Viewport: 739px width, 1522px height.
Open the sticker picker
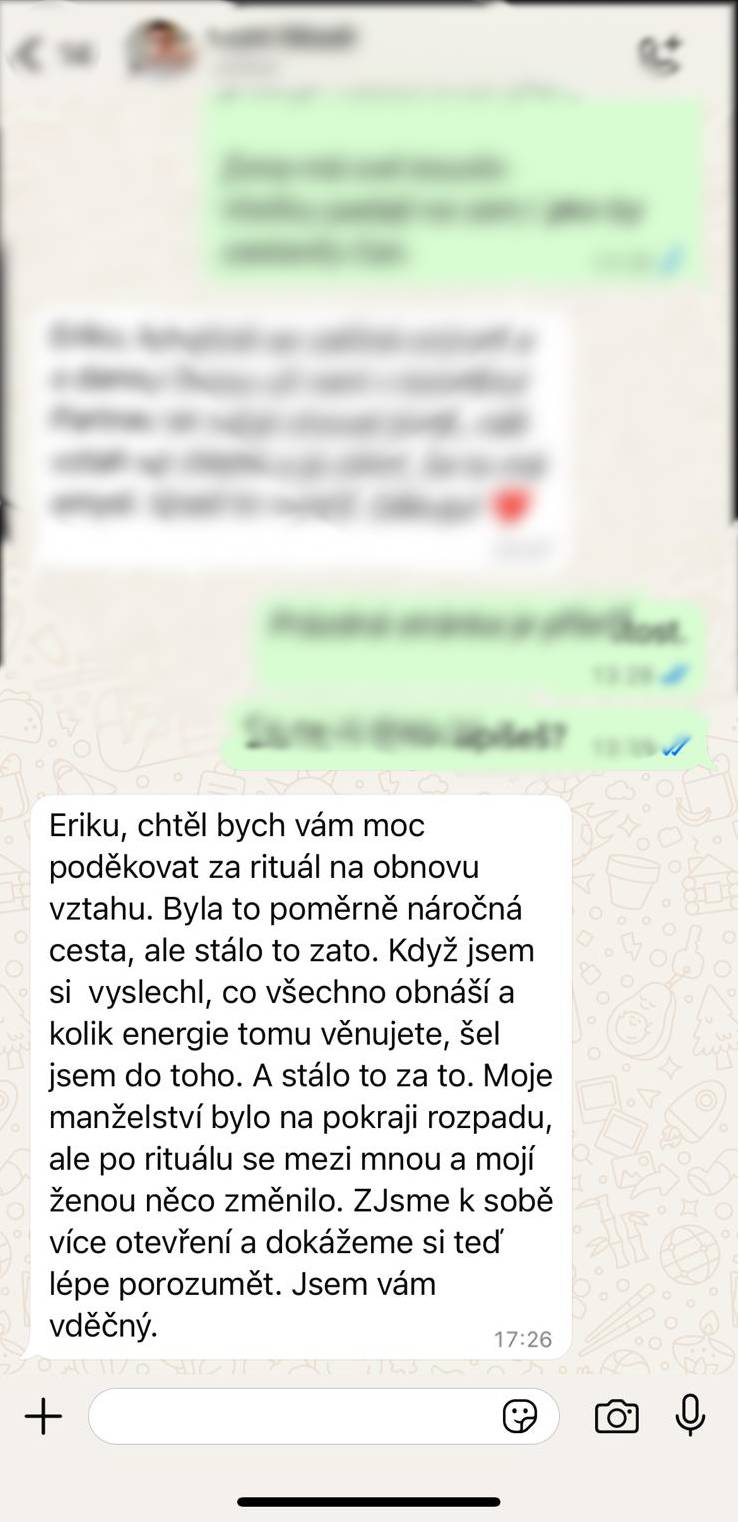520,1416
